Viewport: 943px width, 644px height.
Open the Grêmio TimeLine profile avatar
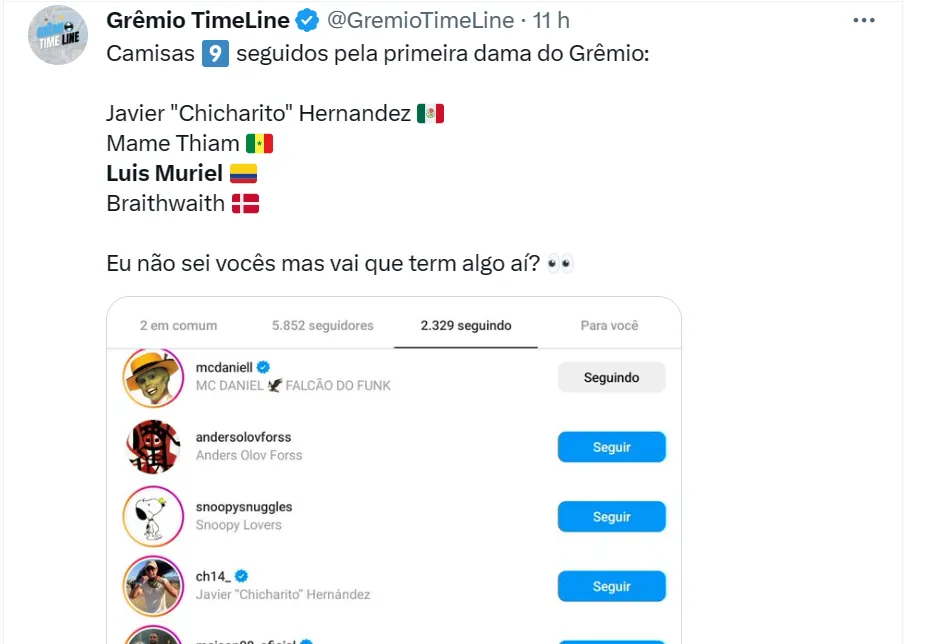click(58, 35)
